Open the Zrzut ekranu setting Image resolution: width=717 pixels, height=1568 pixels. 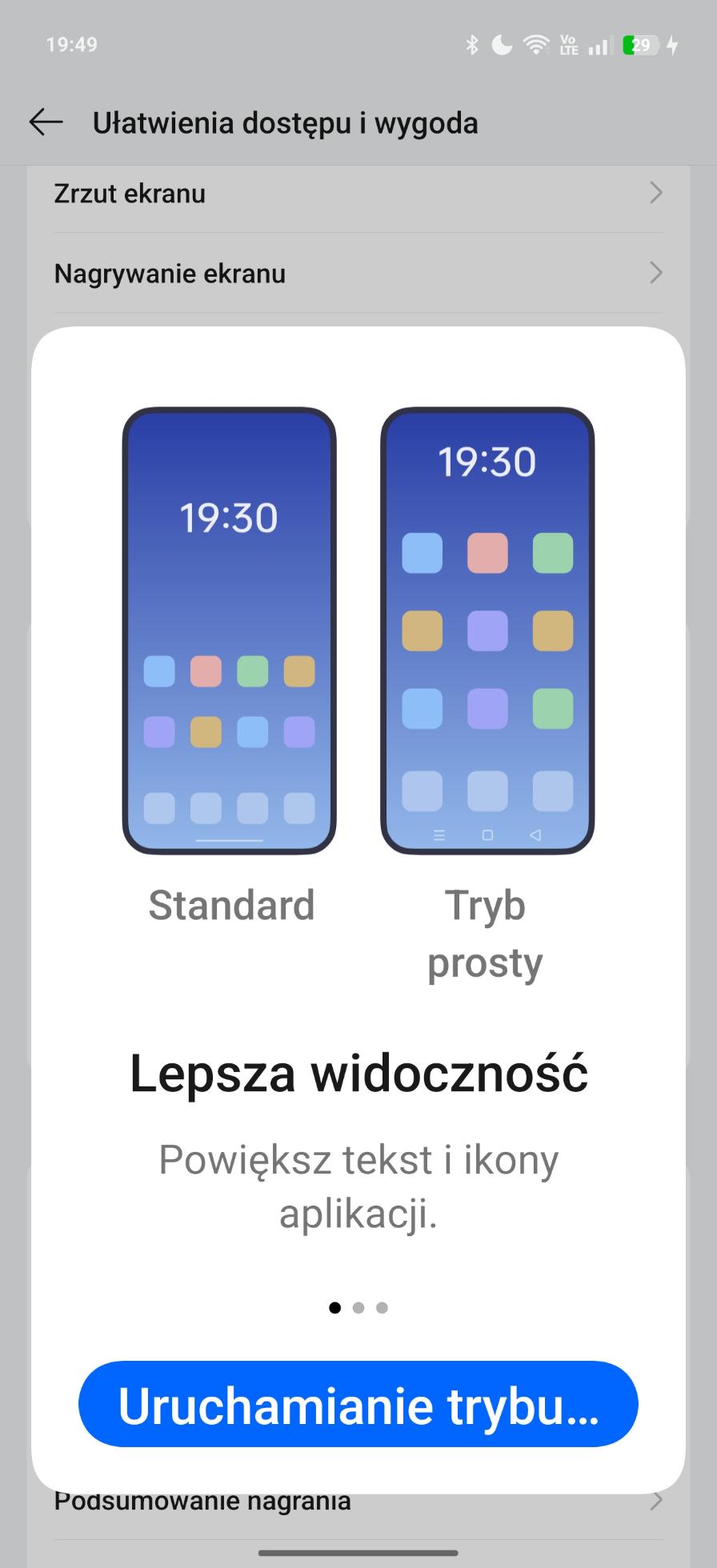358,194
